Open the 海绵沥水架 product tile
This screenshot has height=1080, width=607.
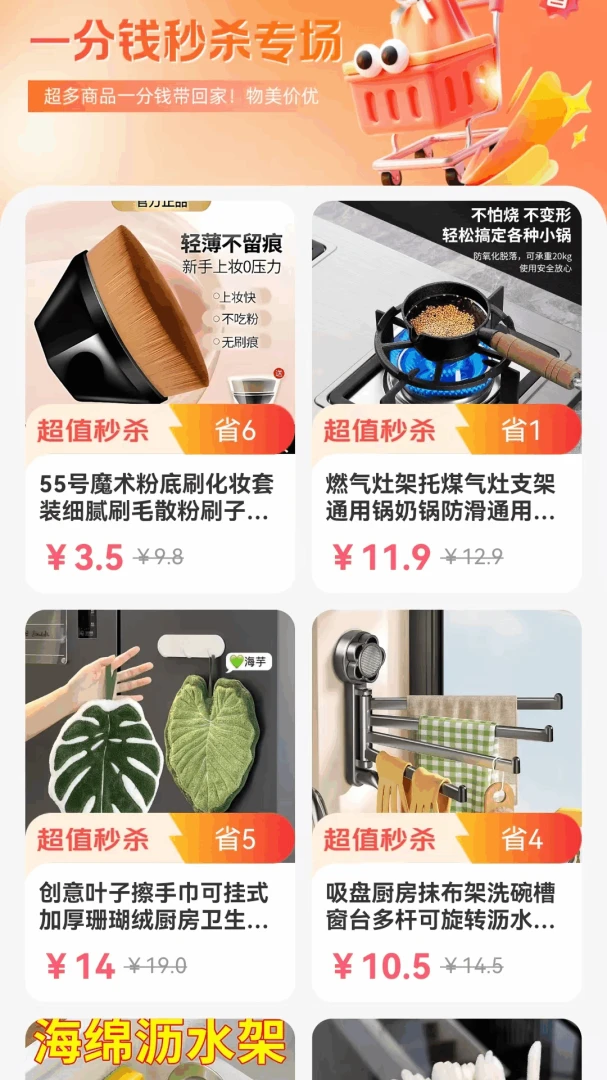(160, 1049)
